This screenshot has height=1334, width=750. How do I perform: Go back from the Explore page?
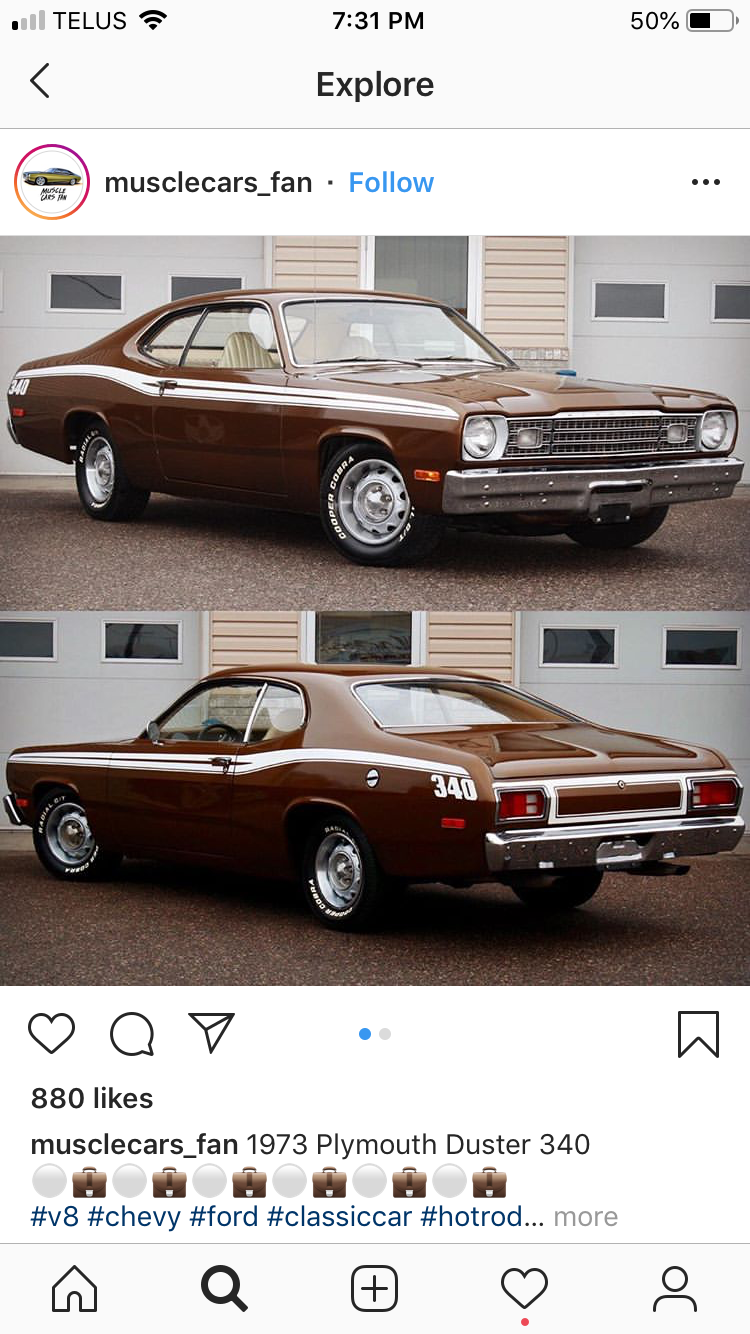[x=39, y=82]
